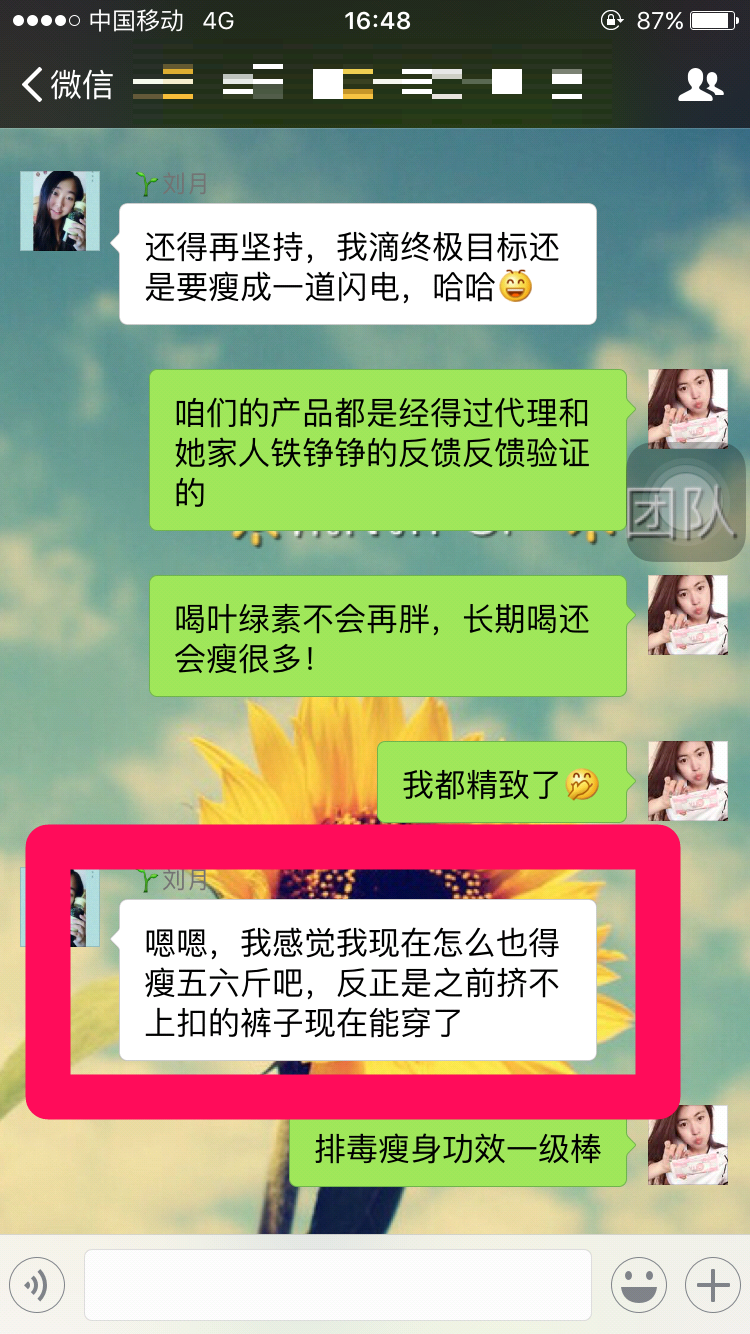
Task: Open the AssistiveTouch floating button
Action: 686,501
